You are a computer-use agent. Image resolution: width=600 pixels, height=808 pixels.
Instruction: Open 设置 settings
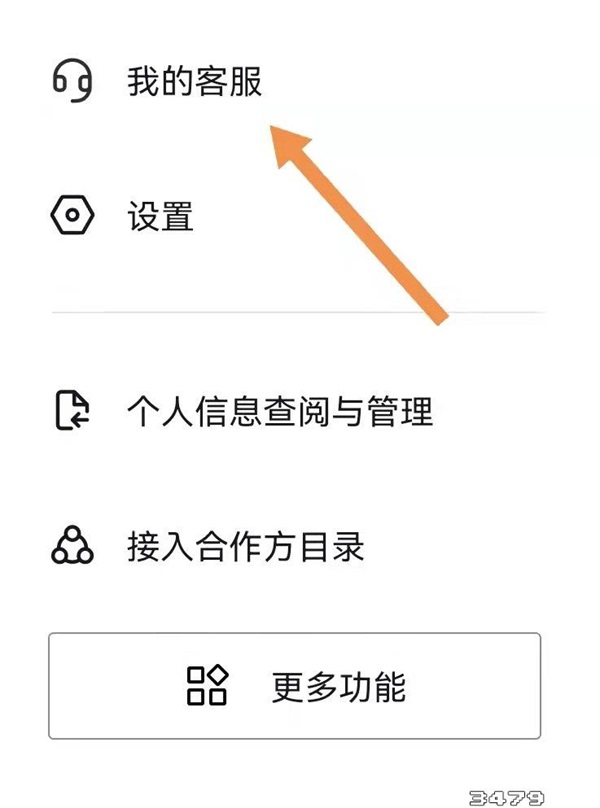pyautogui.click(x=160, y=216)
